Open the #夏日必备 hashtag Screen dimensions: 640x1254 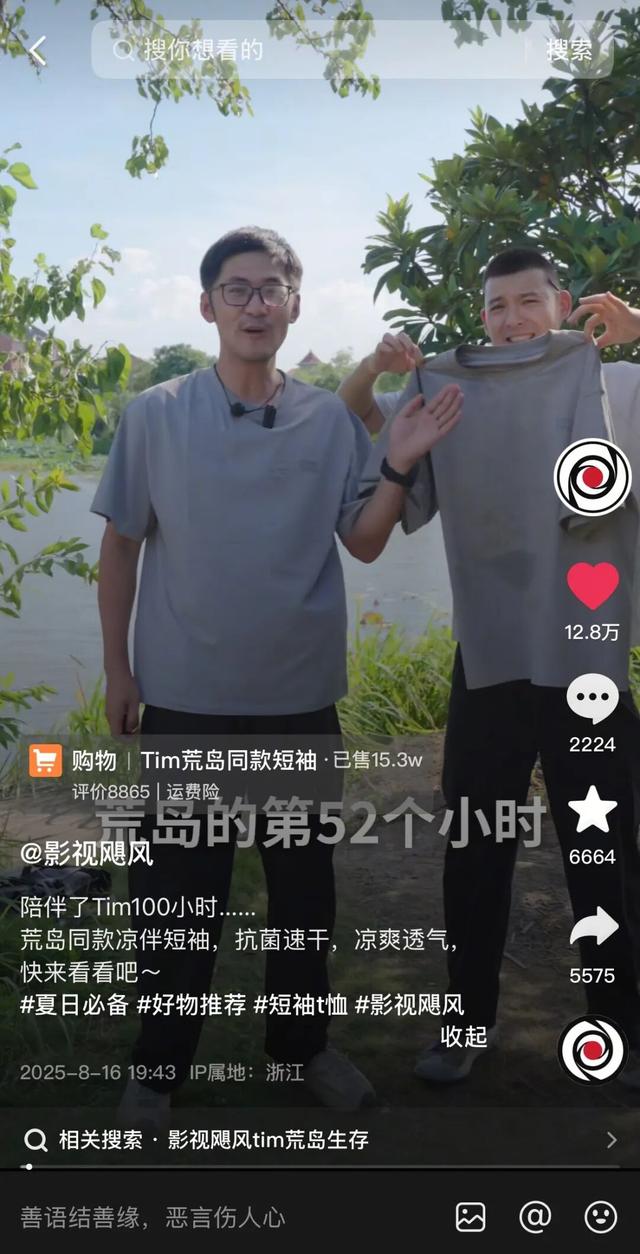(74, 1005)
